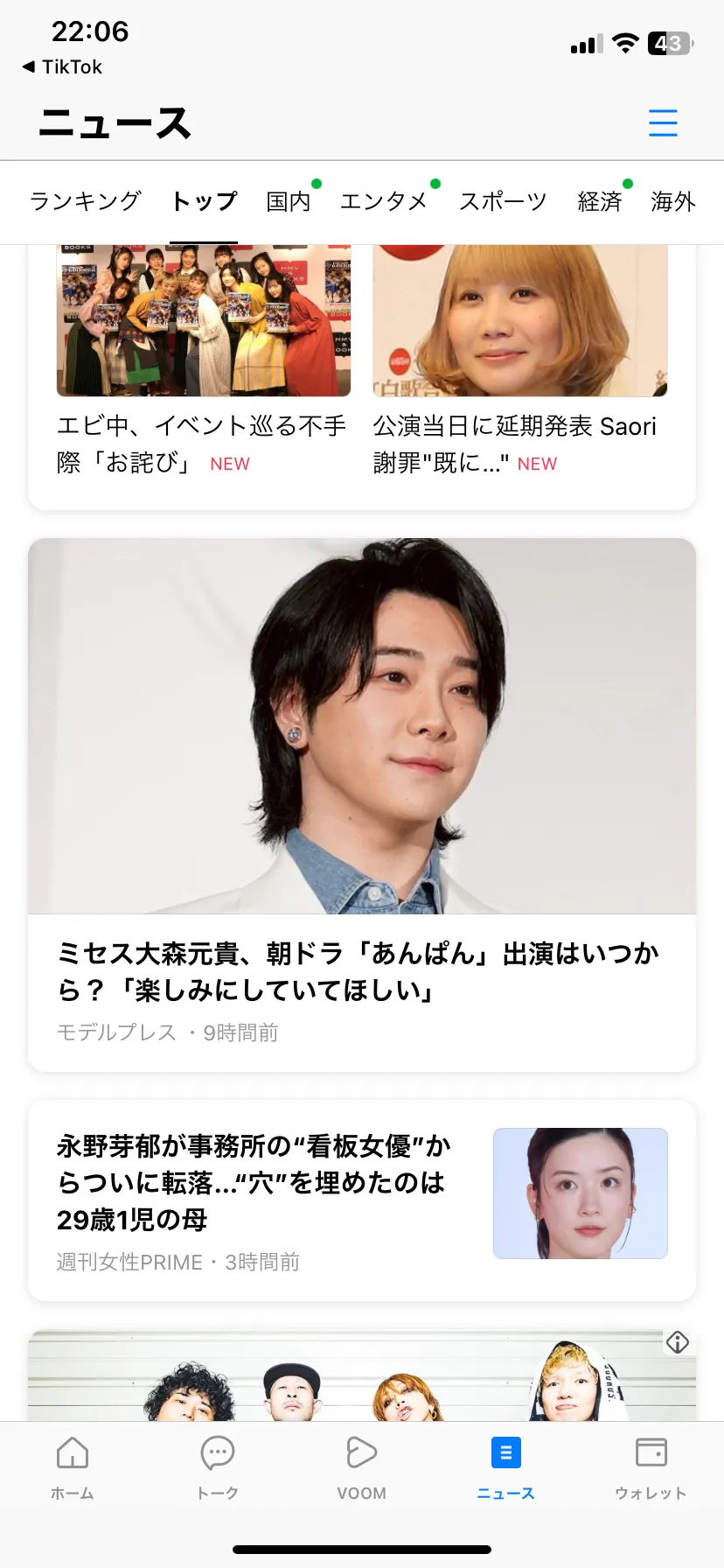Open the エビ中 イベント article

click(203, 367)
